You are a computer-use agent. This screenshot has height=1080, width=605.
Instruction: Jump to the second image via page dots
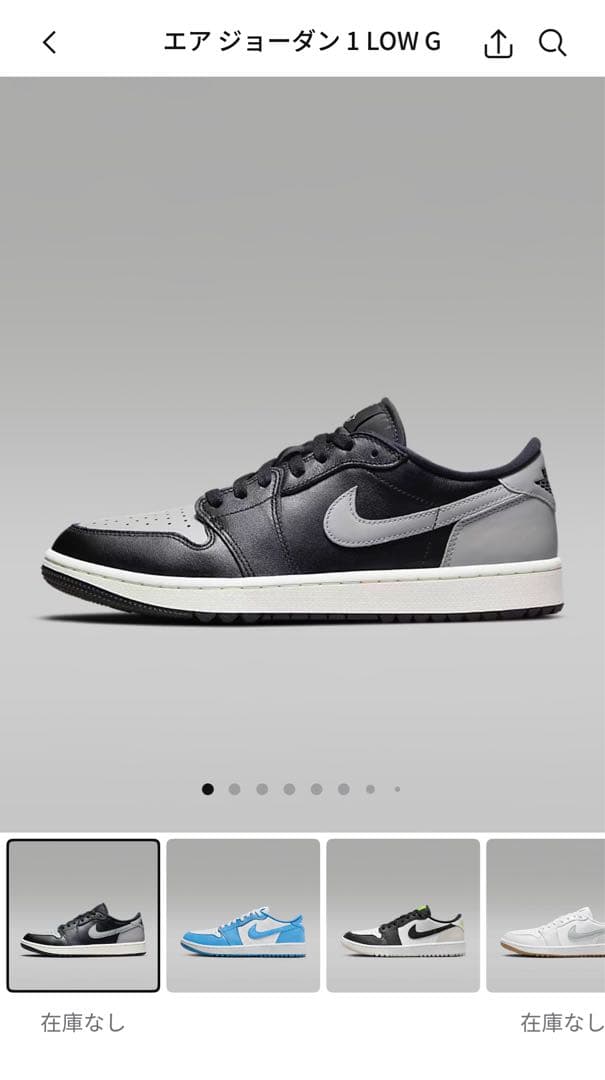234,789
